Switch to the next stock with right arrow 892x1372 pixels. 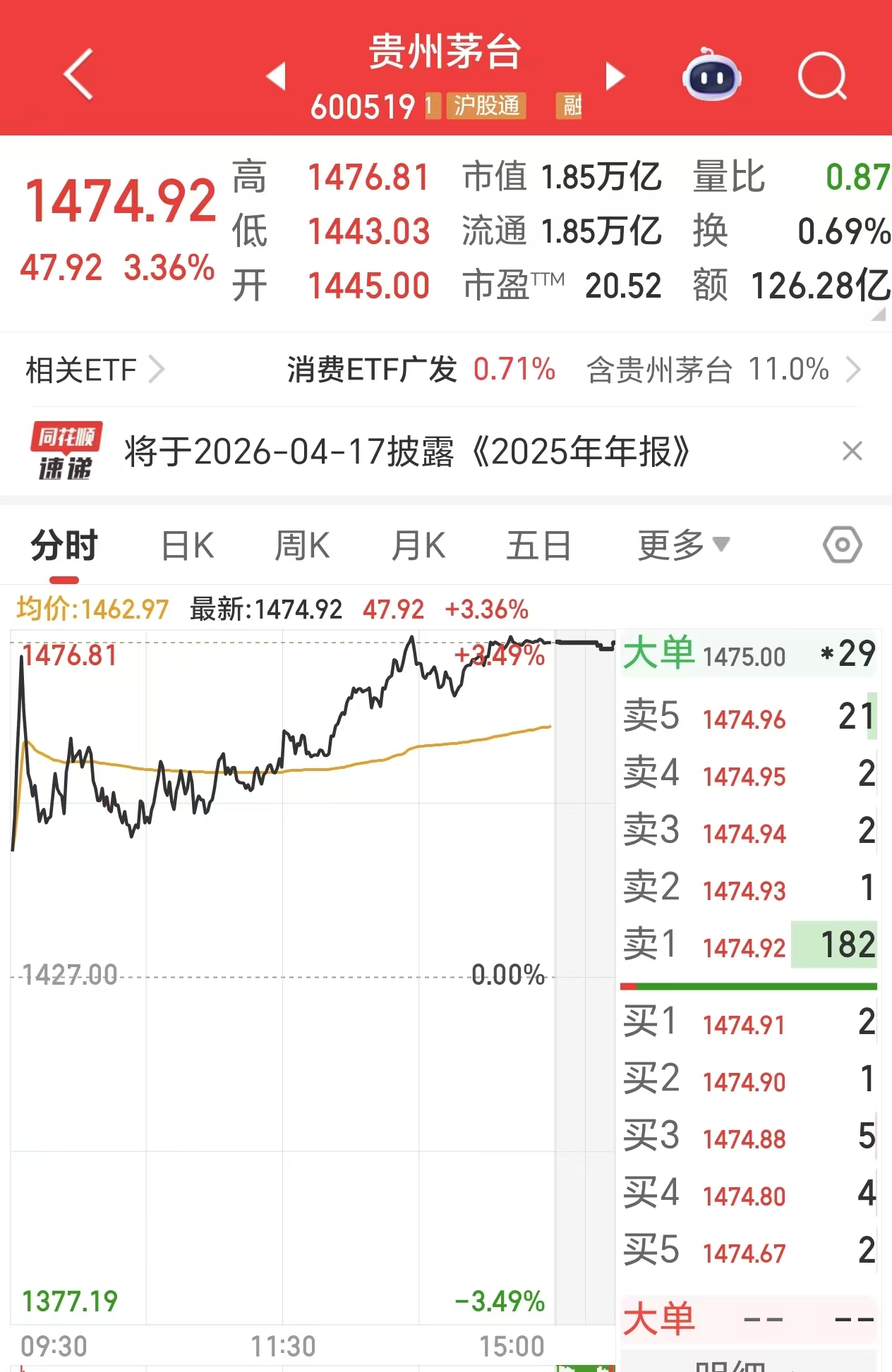pos(615,76)
